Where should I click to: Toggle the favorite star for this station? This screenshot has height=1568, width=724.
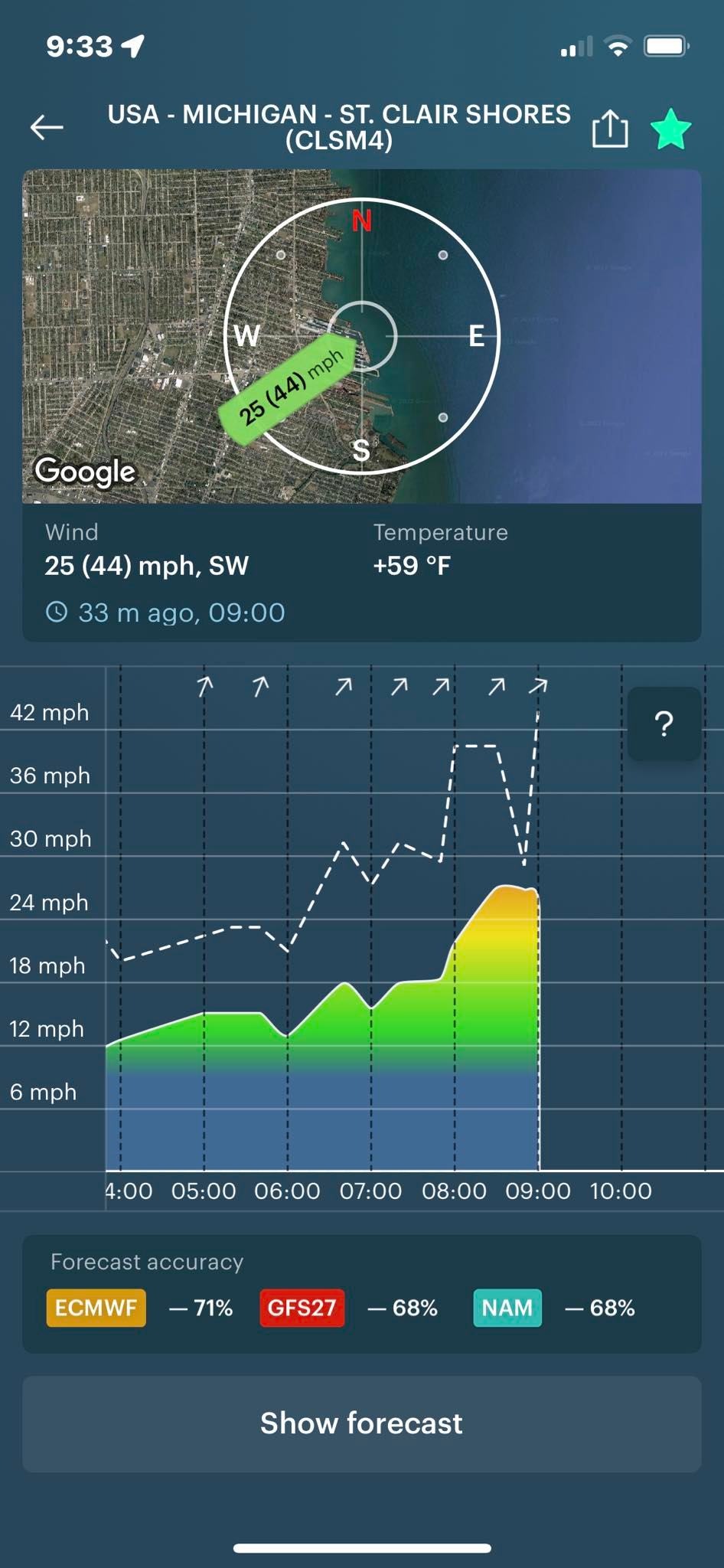point(671,128)
